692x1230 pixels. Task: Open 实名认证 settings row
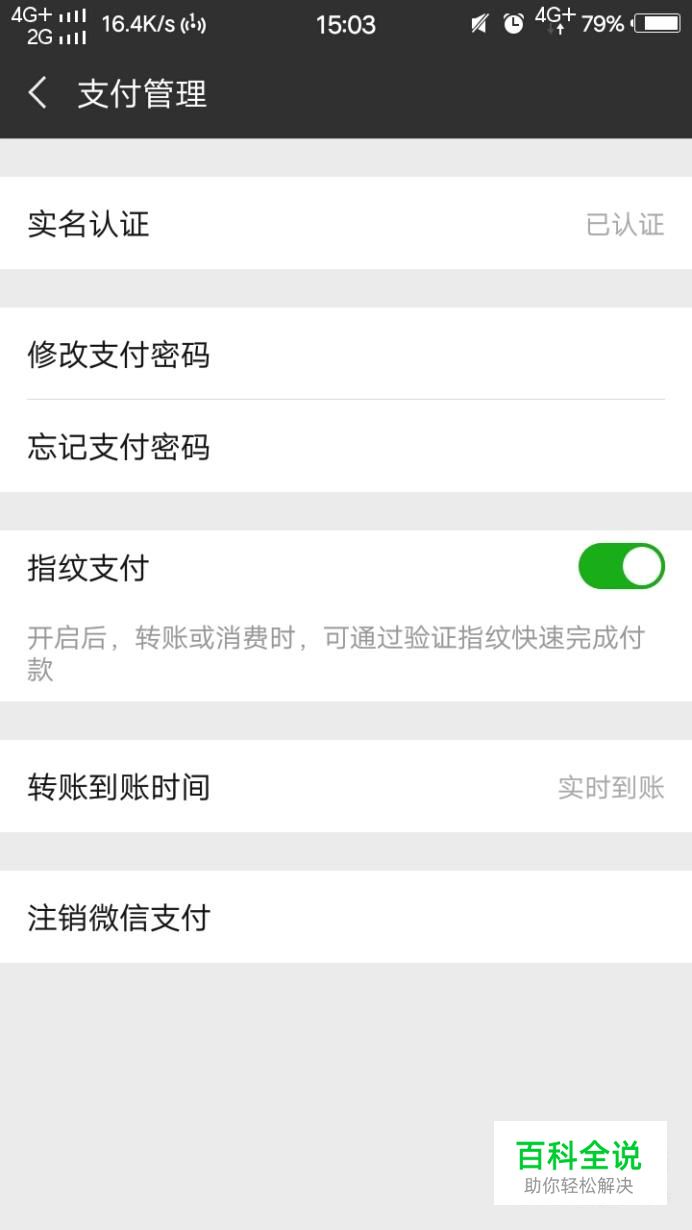coord(346,224)
